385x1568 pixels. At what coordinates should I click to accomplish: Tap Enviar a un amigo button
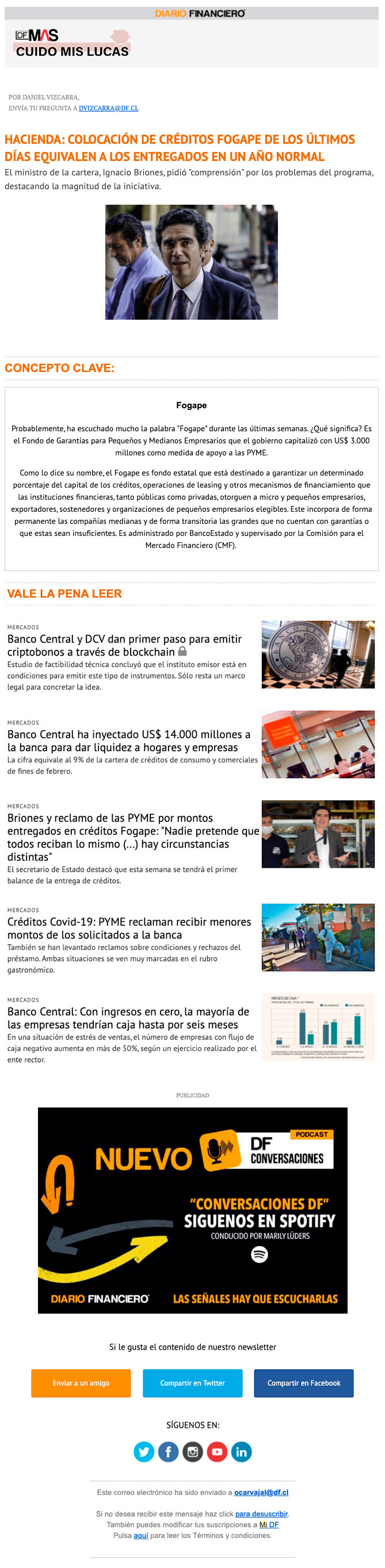[81, 1383]
